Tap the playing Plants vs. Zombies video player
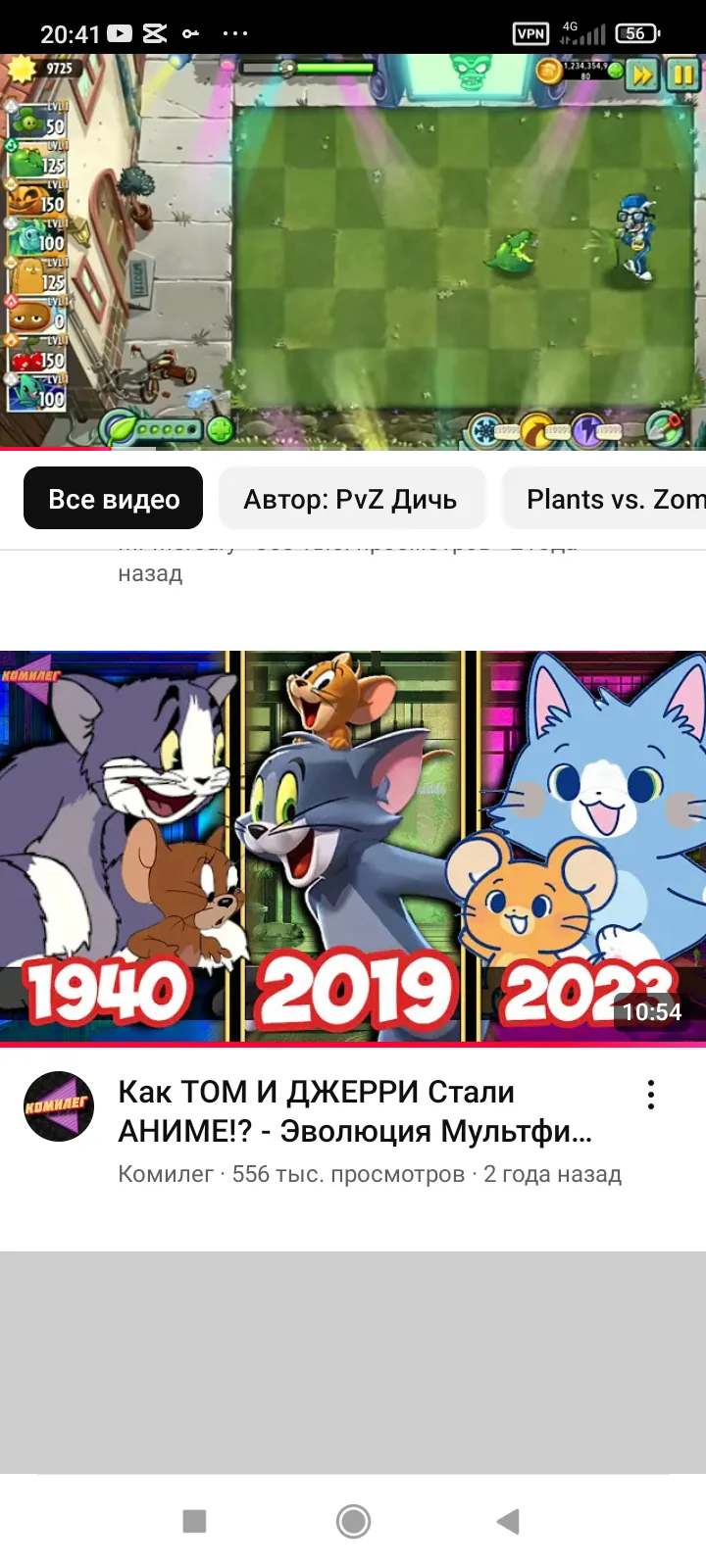706x1568 pixels. [353, 252]
